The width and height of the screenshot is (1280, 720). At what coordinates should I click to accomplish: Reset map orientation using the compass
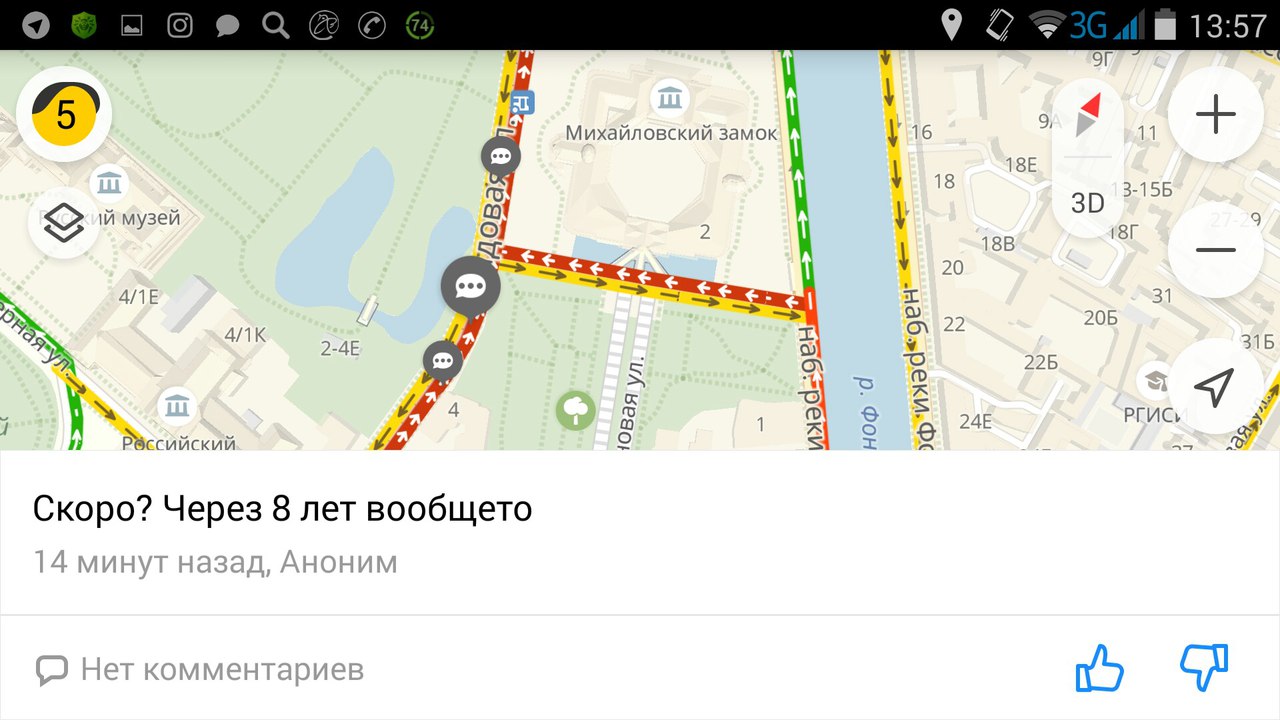click(1087, 116)
